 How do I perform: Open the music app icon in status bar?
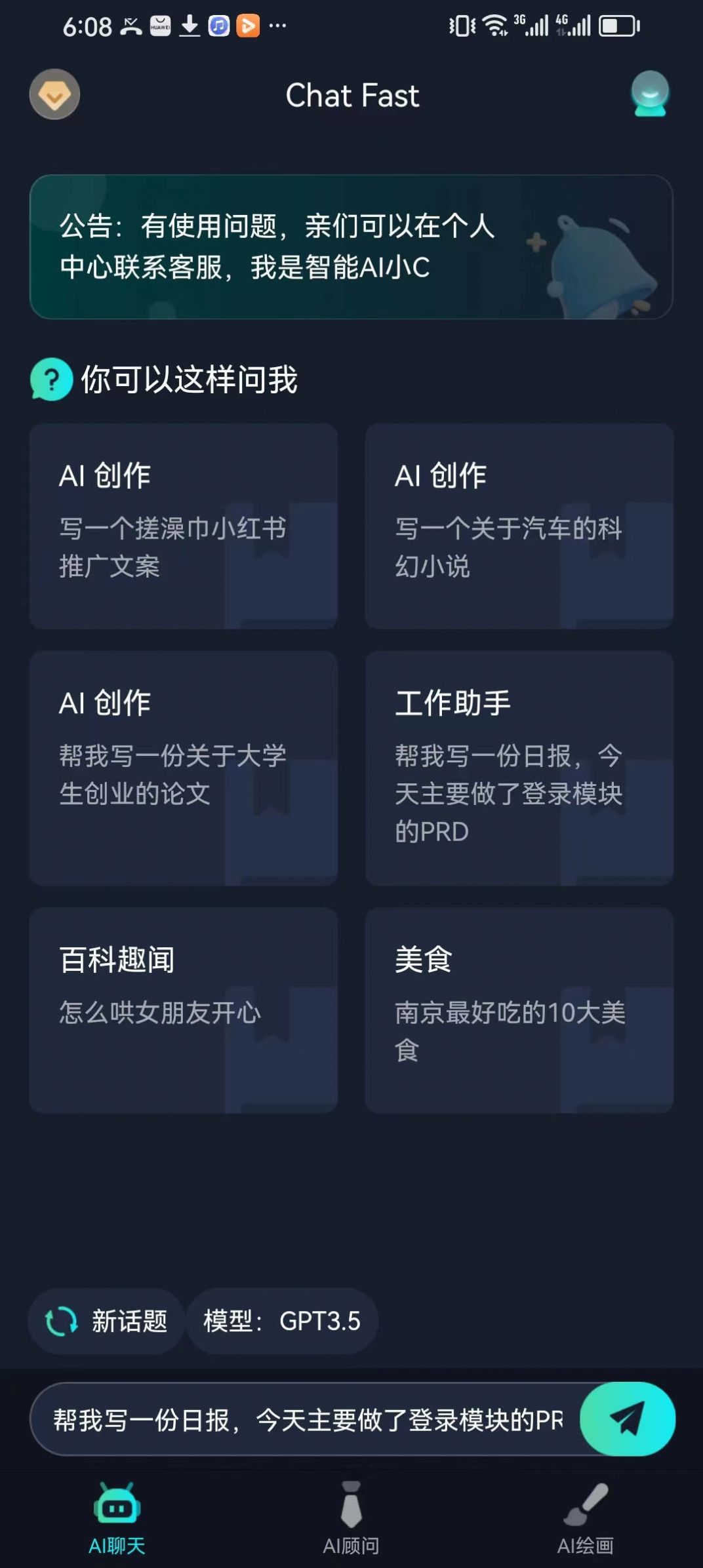coord(218,25)
